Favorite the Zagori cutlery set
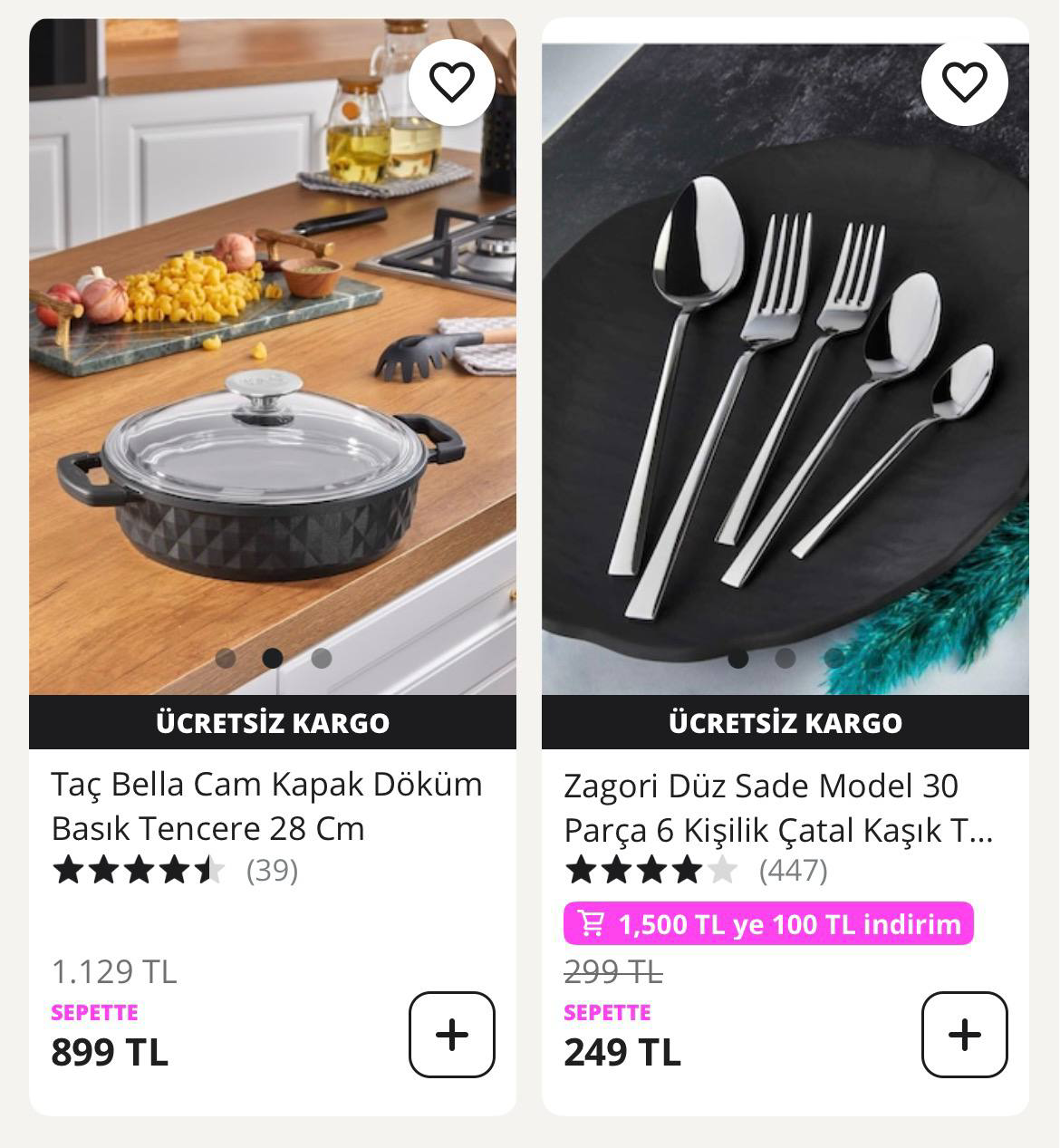This screenshot has width=1060, height=1148. [964, 82]
